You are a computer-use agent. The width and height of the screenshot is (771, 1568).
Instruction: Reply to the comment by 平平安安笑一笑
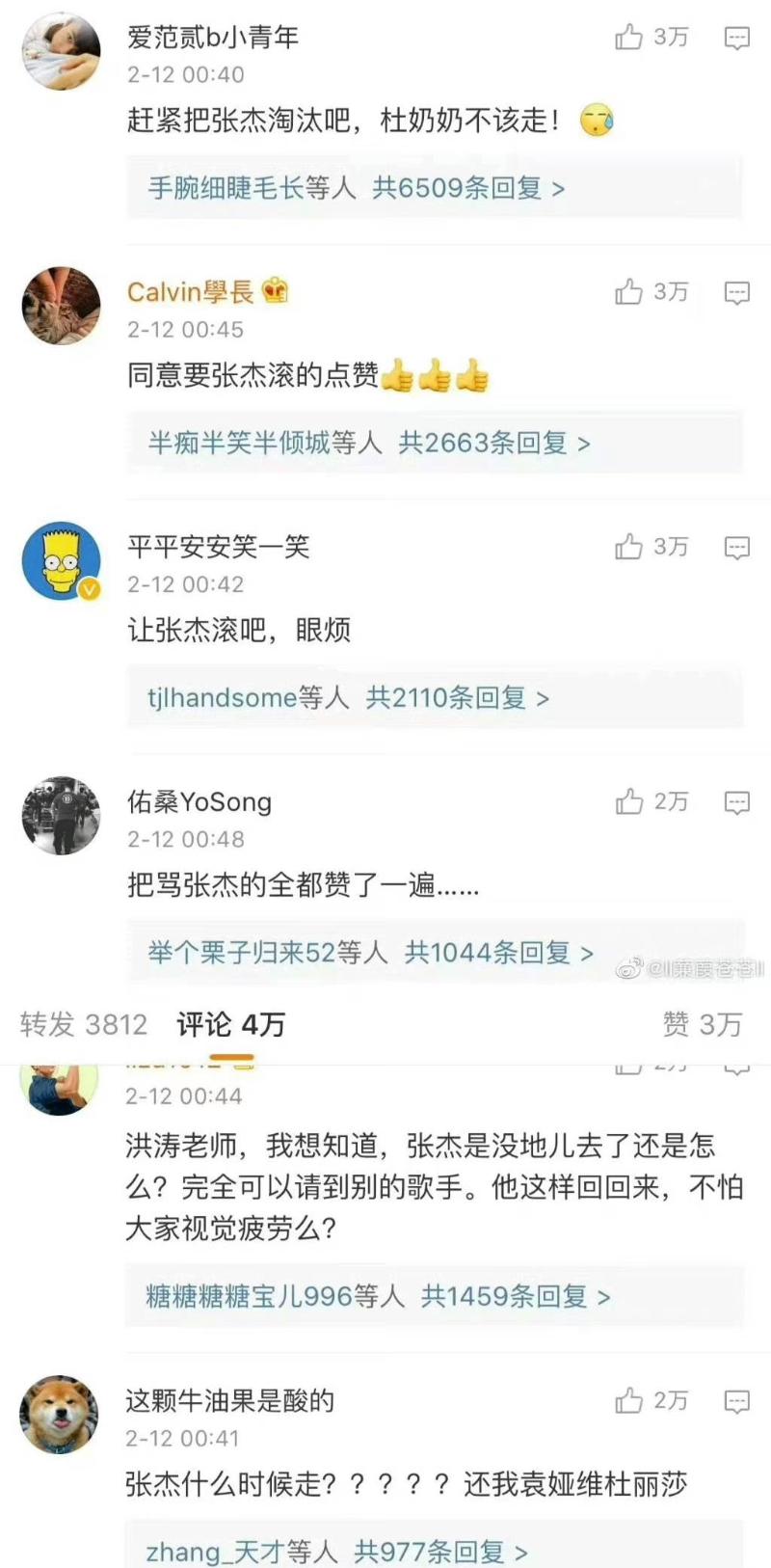(737, 549)
